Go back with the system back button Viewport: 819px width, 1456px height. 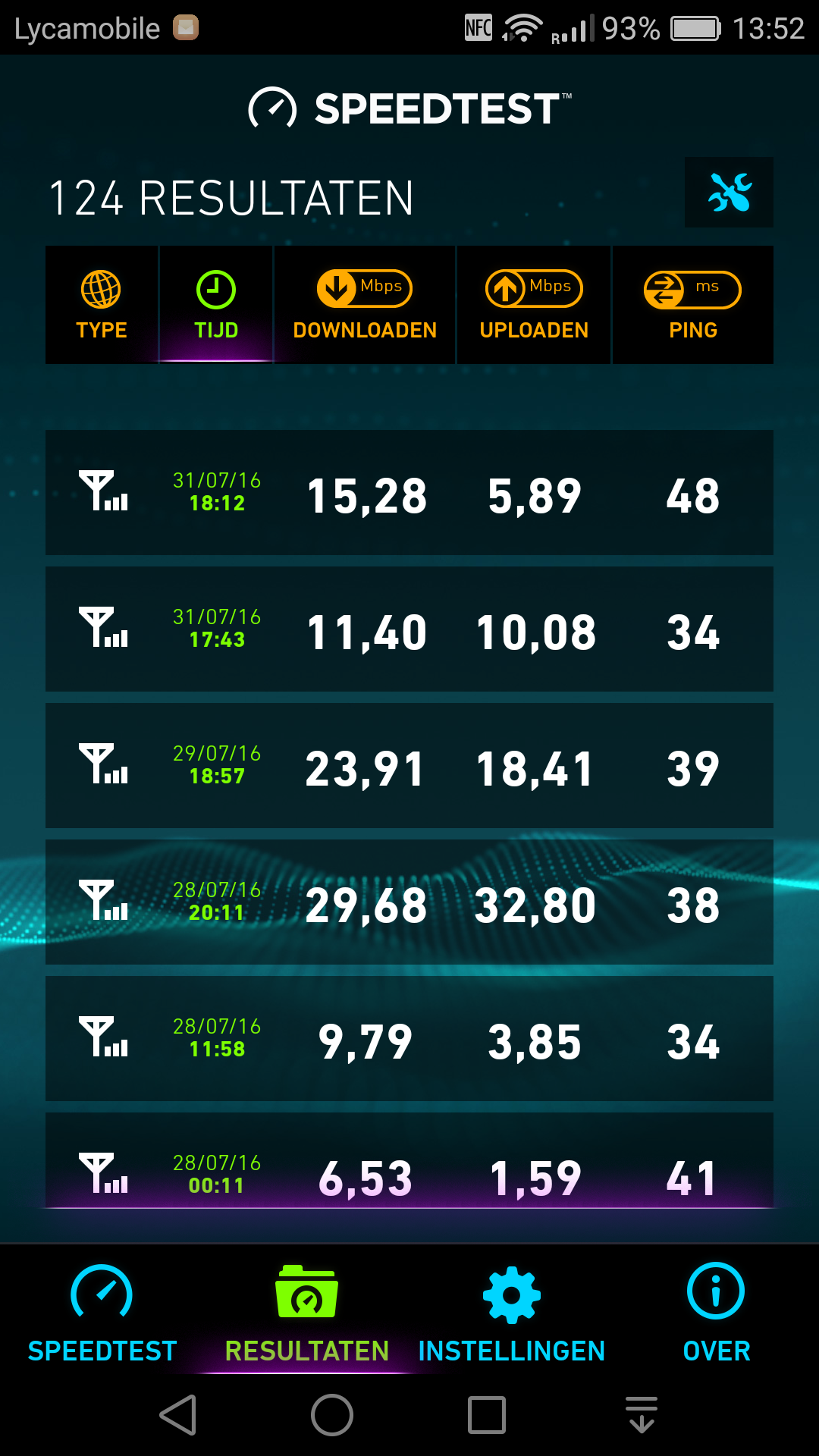178,1415
